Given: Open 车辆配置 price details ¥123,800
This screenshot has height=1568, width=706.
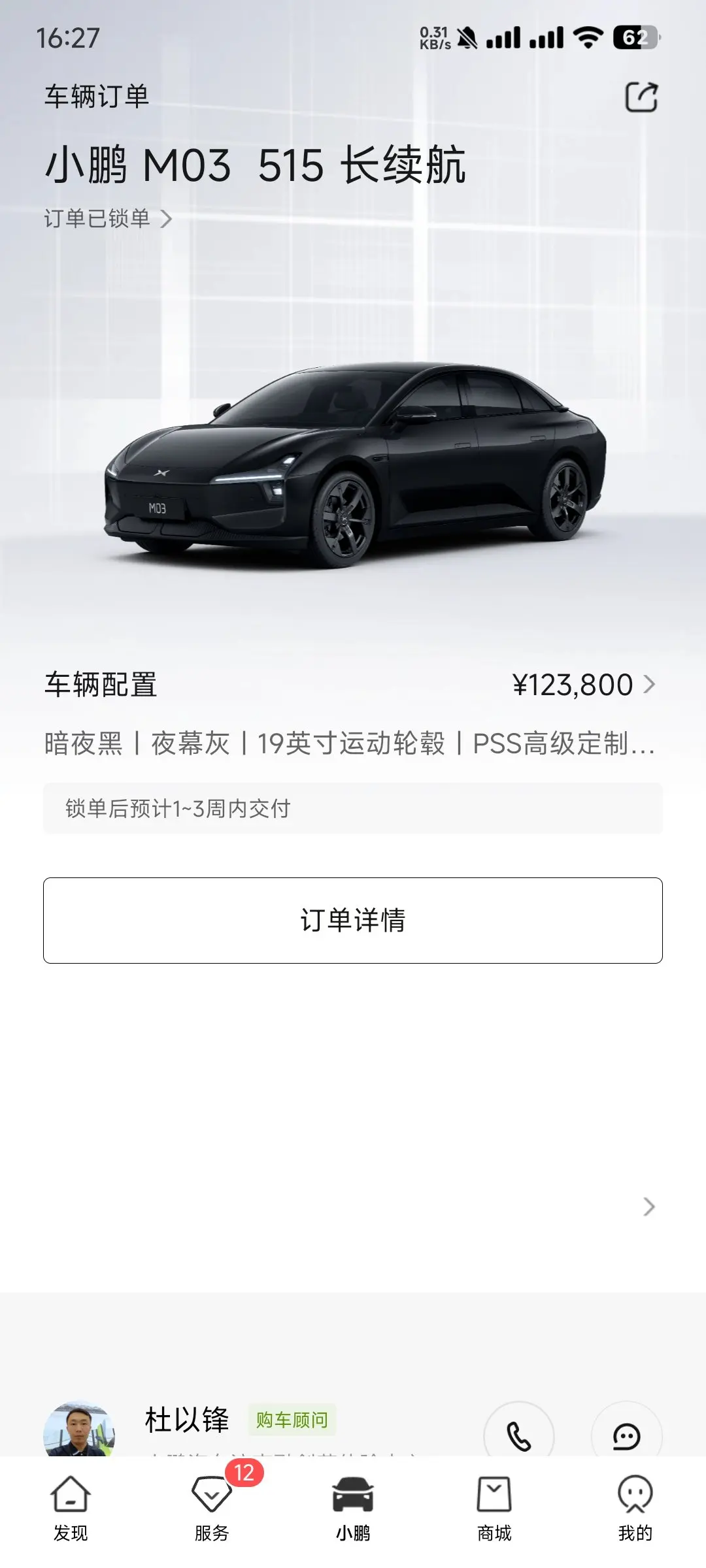Looking at the screenshot, I should pos(583,685).
